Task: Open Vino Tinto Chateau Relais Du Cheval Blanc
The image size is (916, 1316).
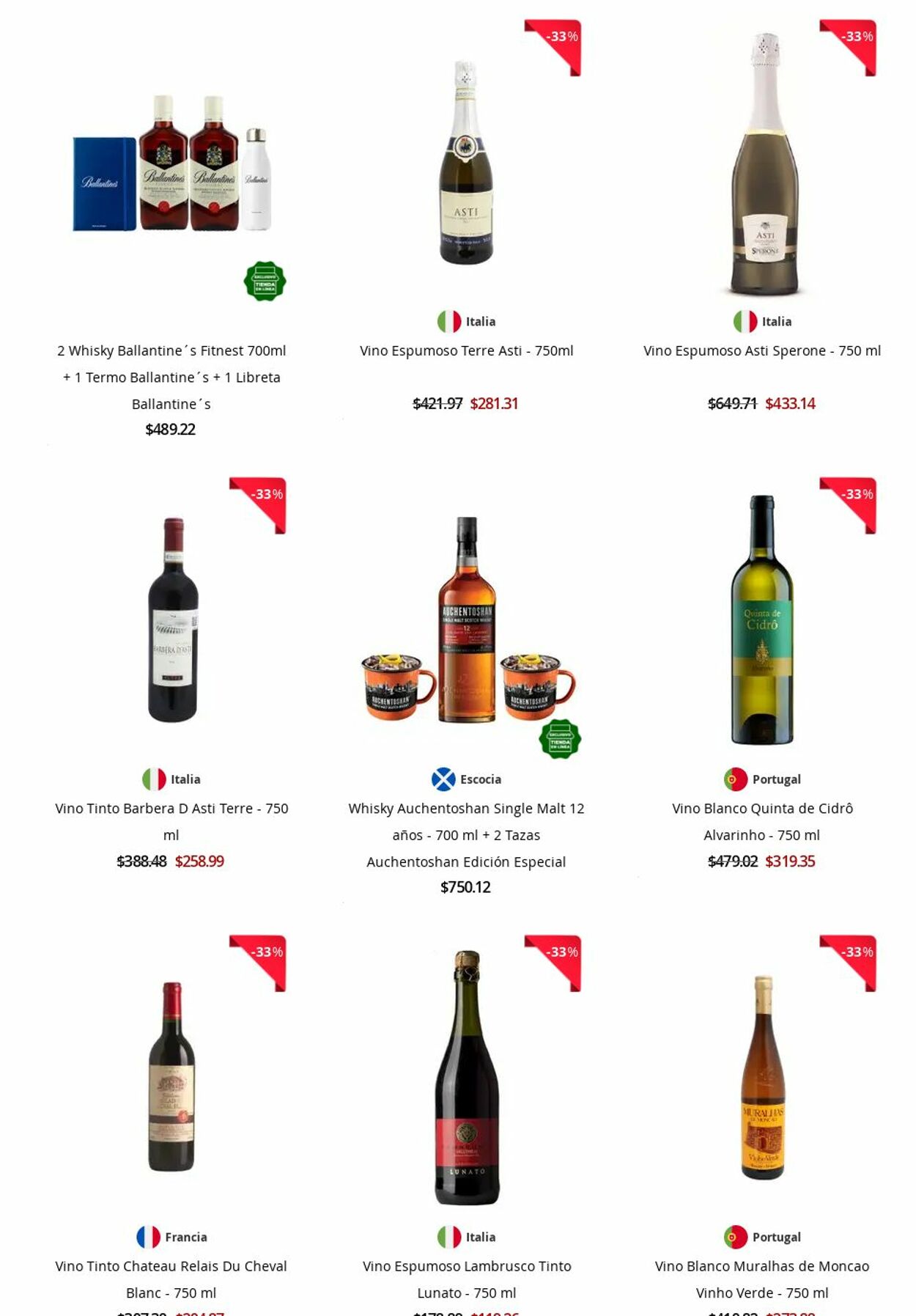Action: pyautogui.click(x=171, y=1266)
